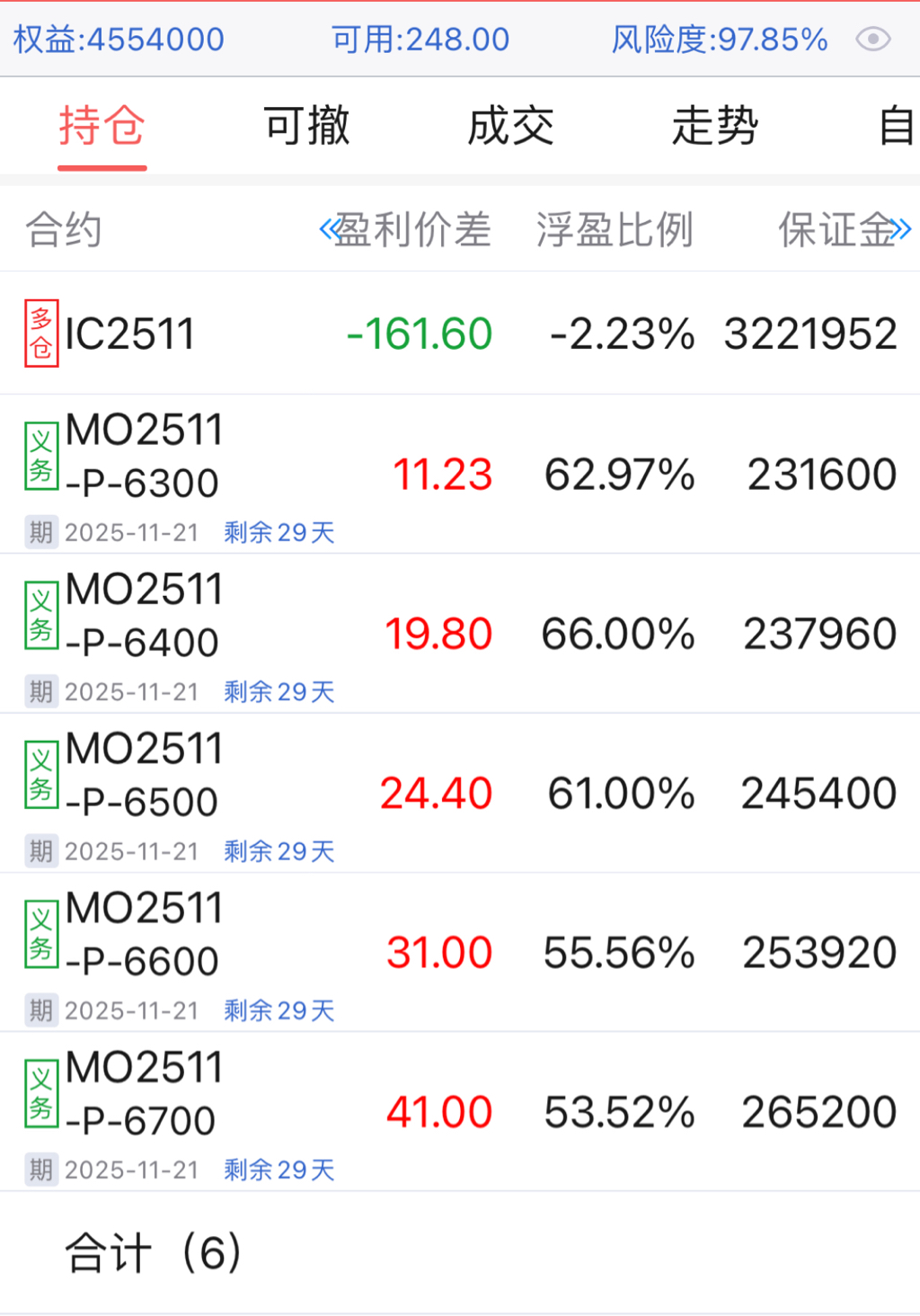Select the MO2511-P-6400 position row
Image resolution: width=920 pixels, height=1316 pixels.
click(x=460, y=634)
